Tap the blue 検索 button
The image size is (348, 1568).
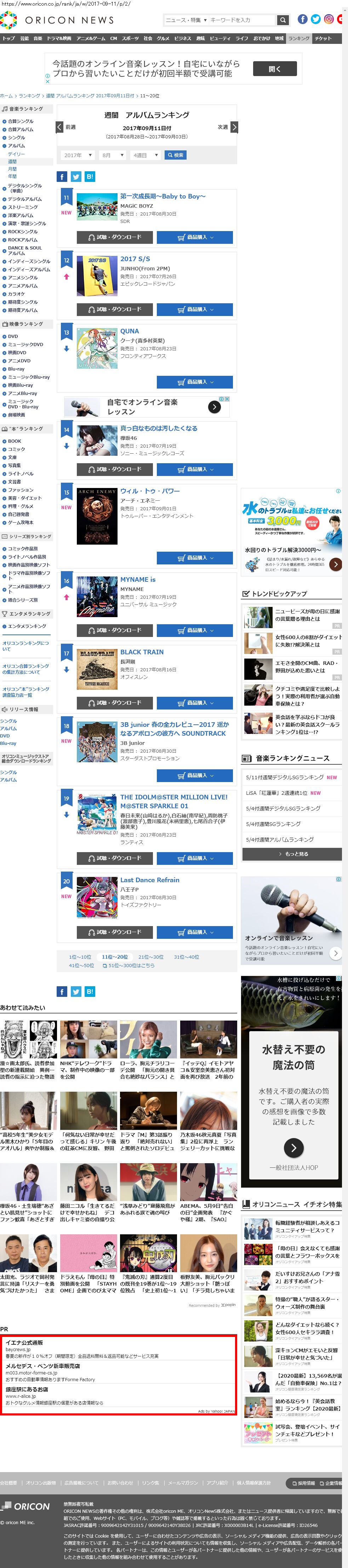pos(176,155)
